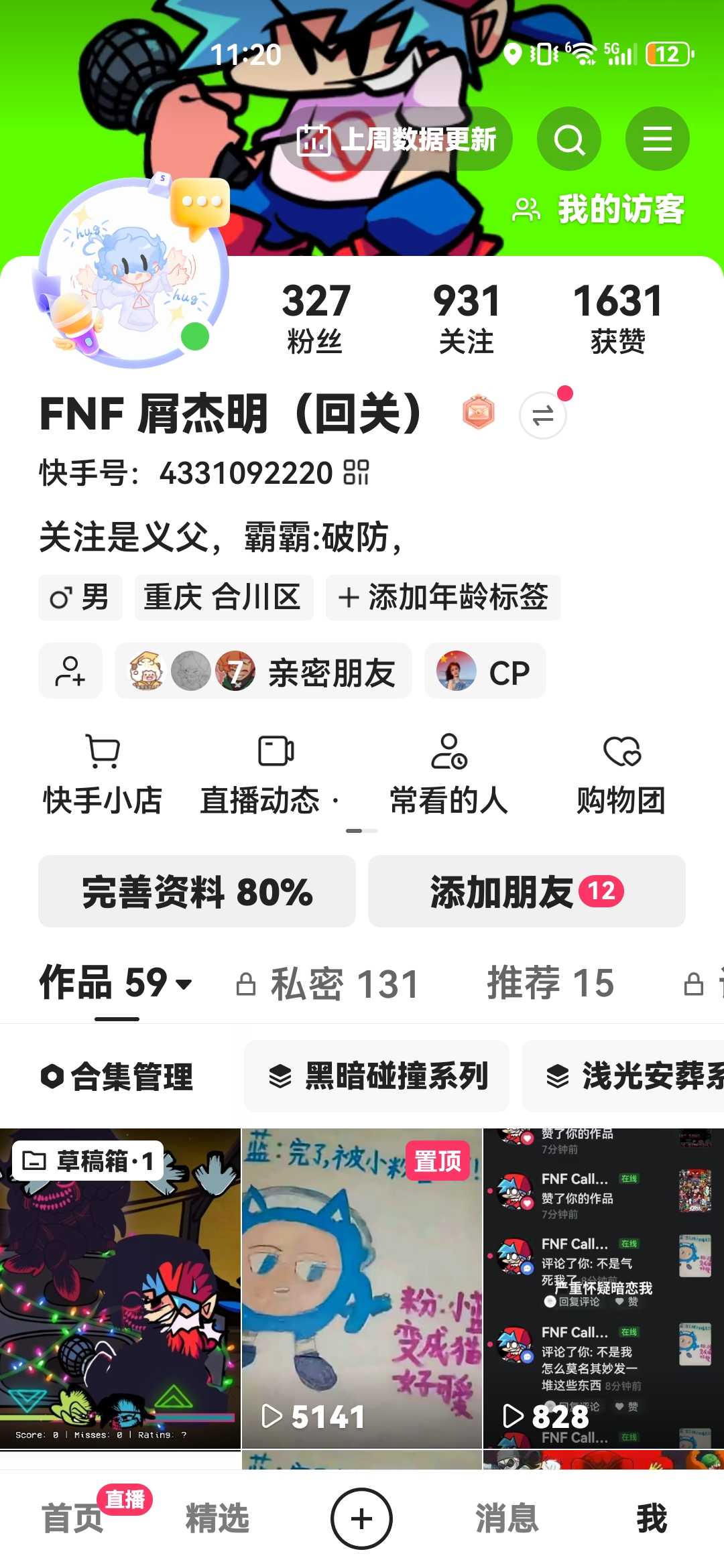The image size is (724, 1568).
Task: Show the QR code beside 快手号
Action: (356, 472)
